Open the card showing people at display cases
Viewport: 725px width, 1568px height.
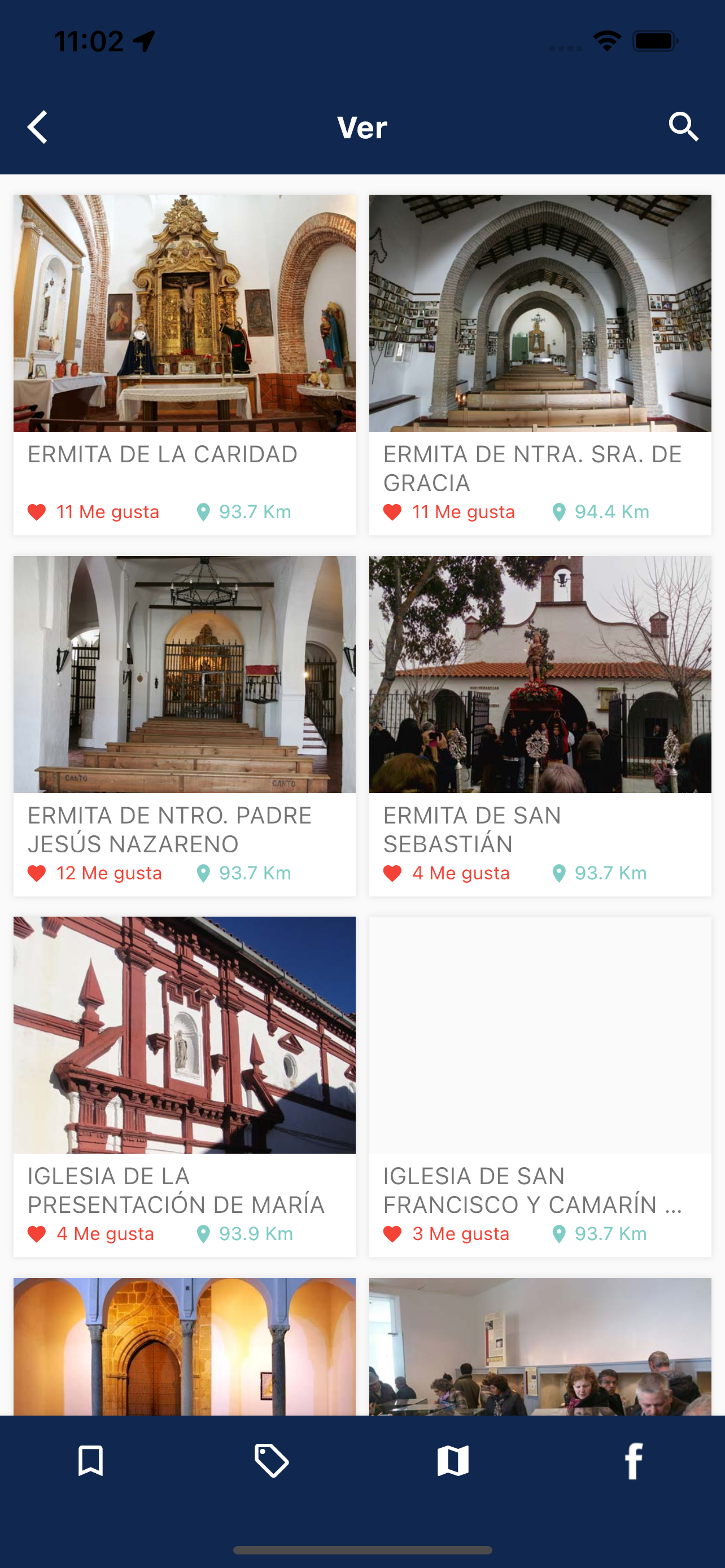click(x=540, y=1346)
